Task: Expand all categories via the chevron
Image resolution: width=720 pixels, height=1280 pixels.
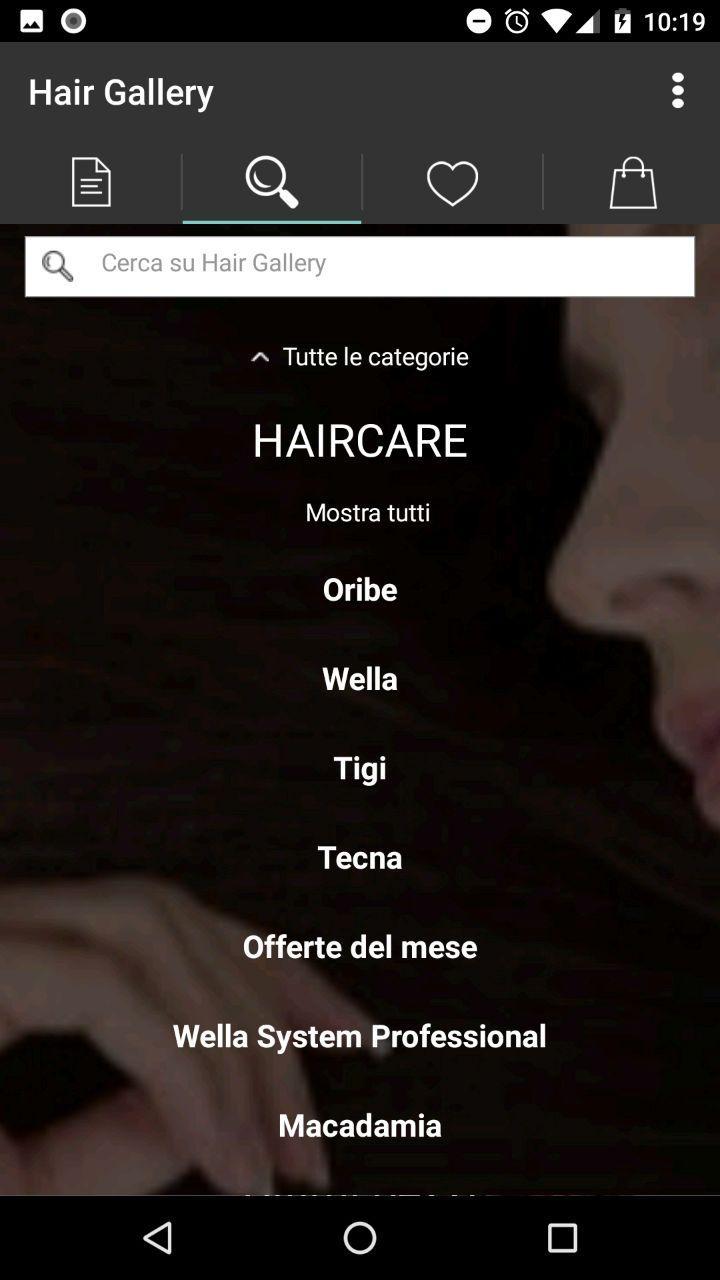Action: [260, 356]
